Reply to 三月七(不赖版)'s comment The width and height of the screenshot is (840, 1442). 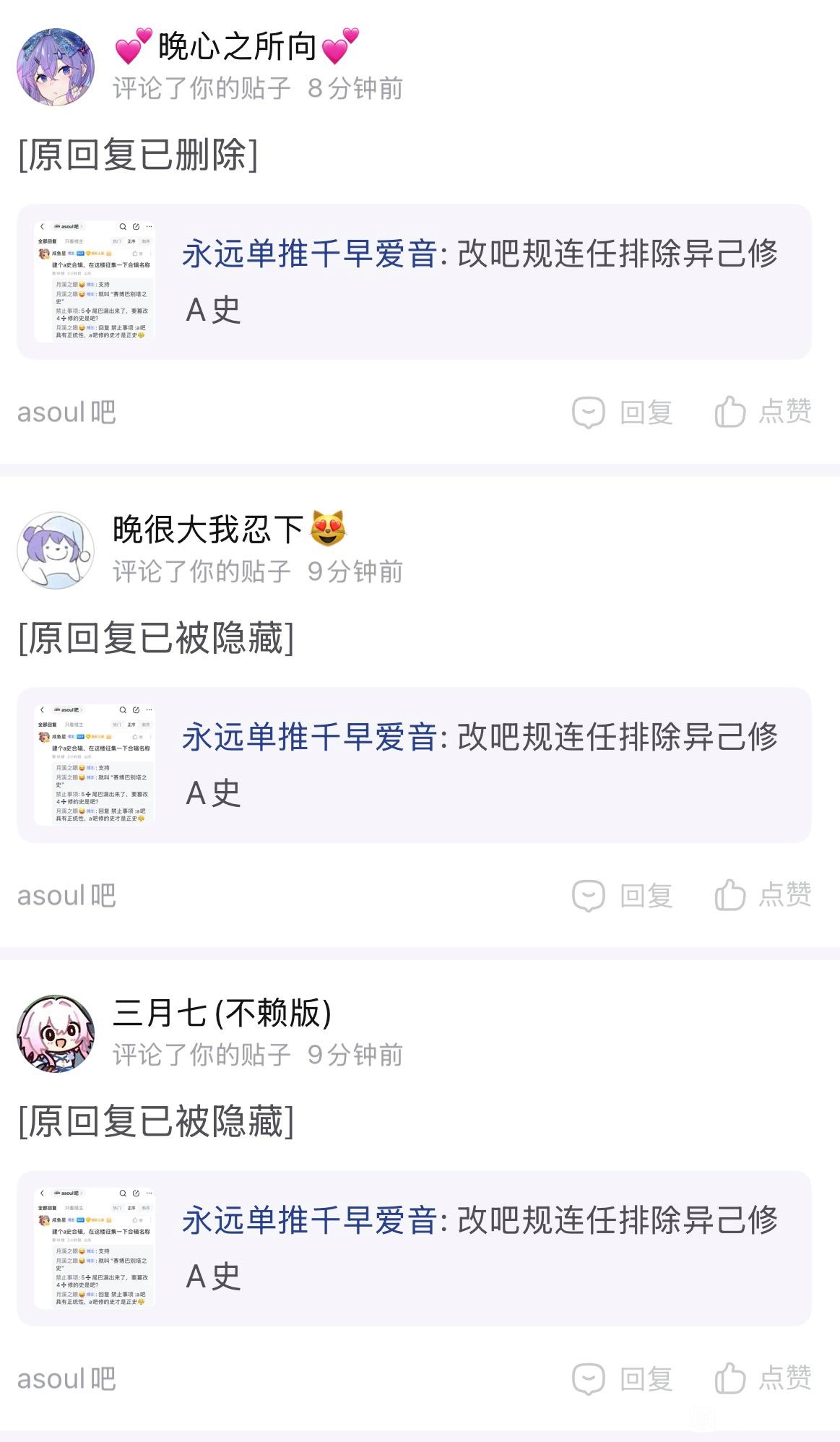pos(622,1379)
